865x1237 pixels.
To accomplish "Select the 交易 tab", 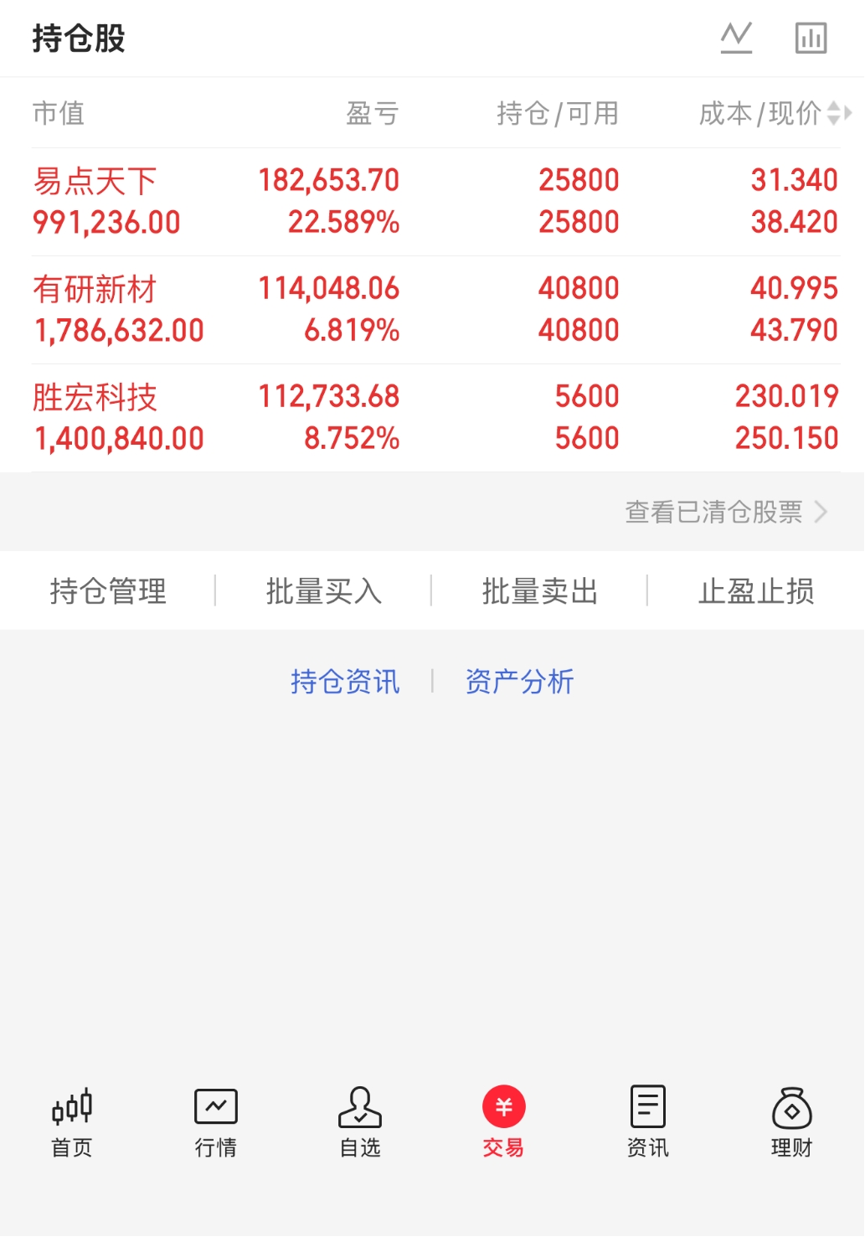I will coord(504,1122).
